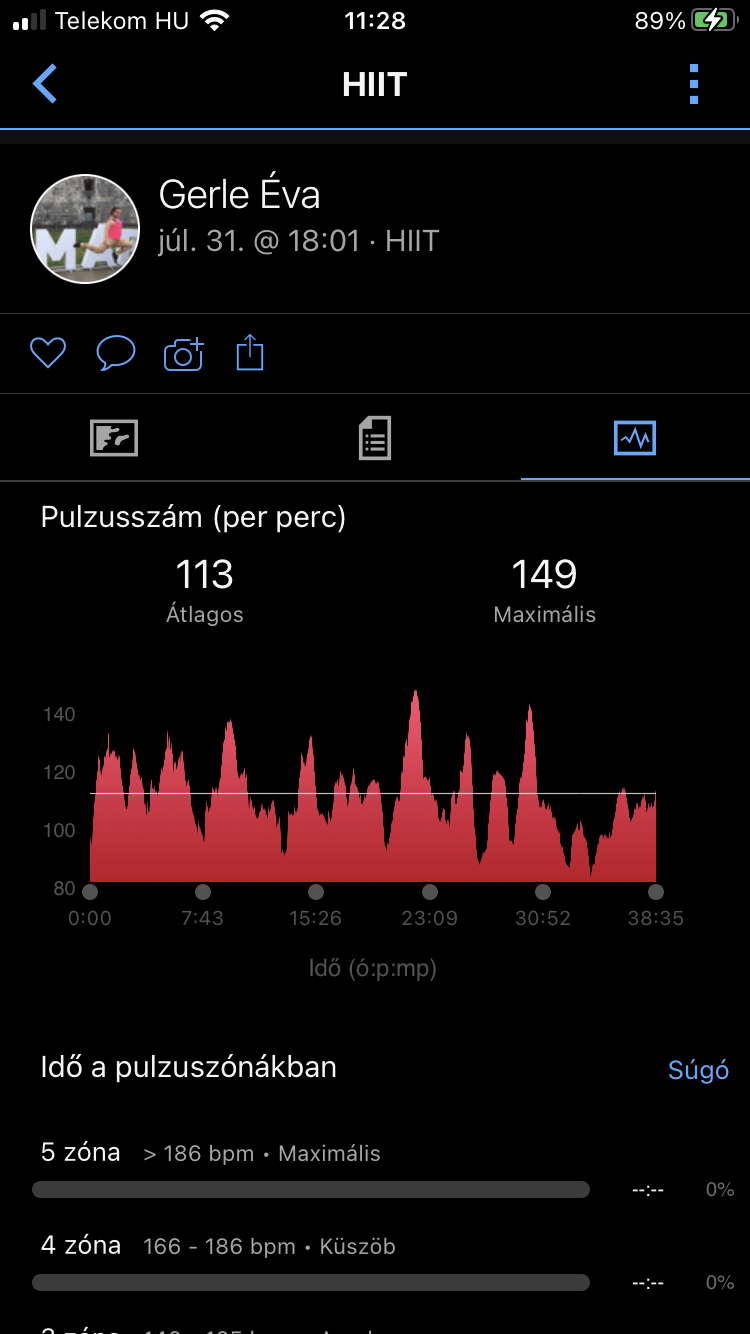Go back using the top-left arrow
Screen dimensions: 750x1334
tap(45, 84)
